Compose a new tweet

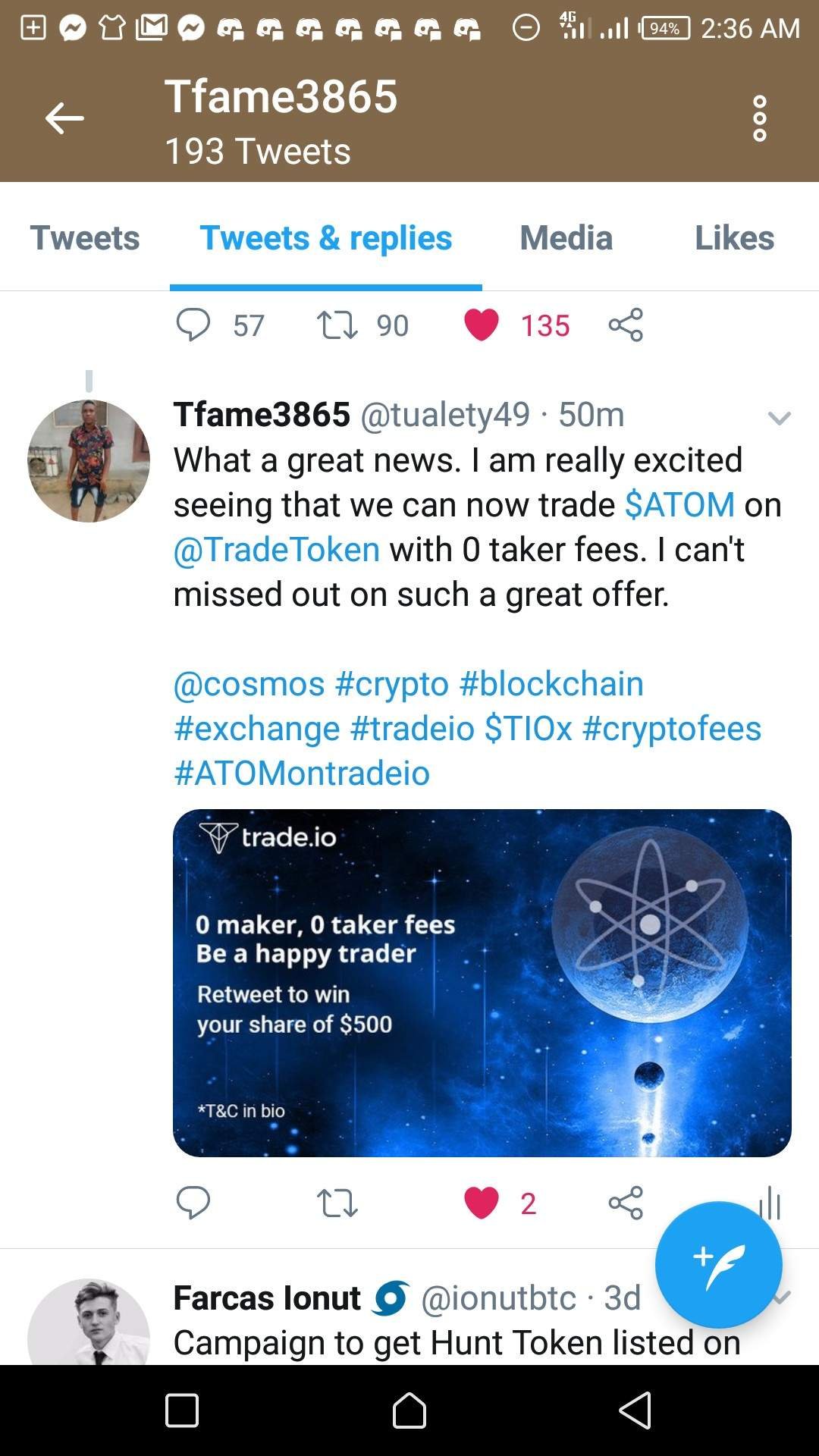pos(718,1264)
